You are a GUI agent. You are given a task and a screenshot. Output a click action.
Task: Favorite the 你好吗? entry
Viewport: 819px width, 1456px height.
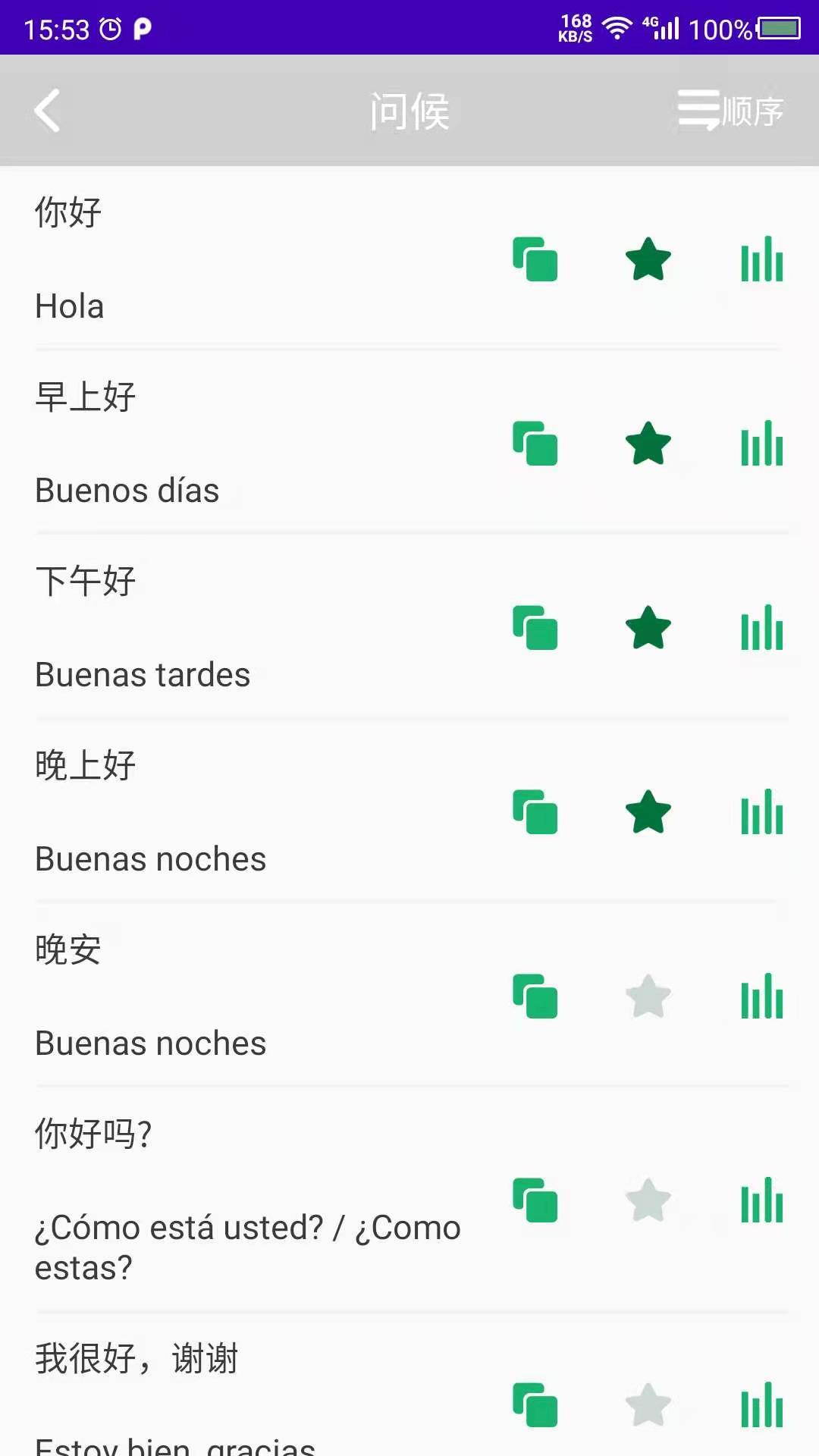648,1198
